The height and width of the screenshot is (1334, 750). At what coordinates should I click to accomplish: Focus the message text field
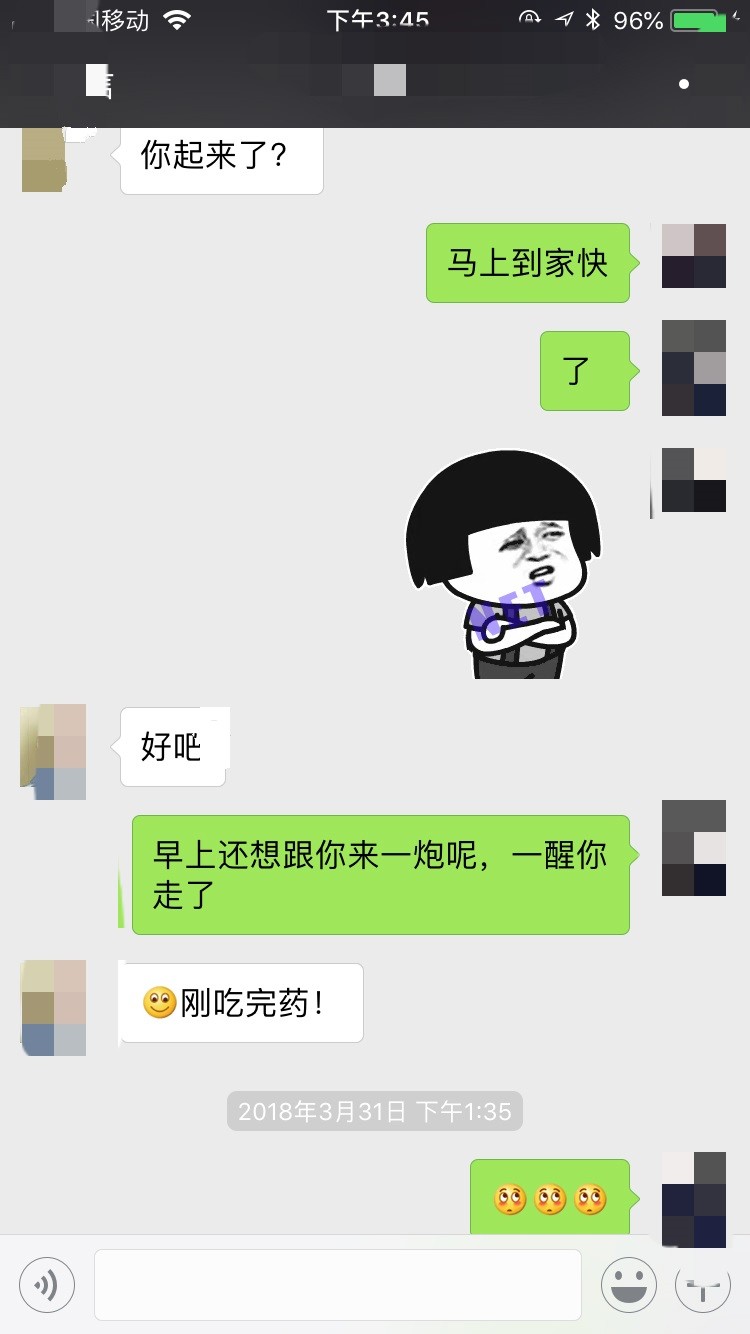click(338, 1284)
